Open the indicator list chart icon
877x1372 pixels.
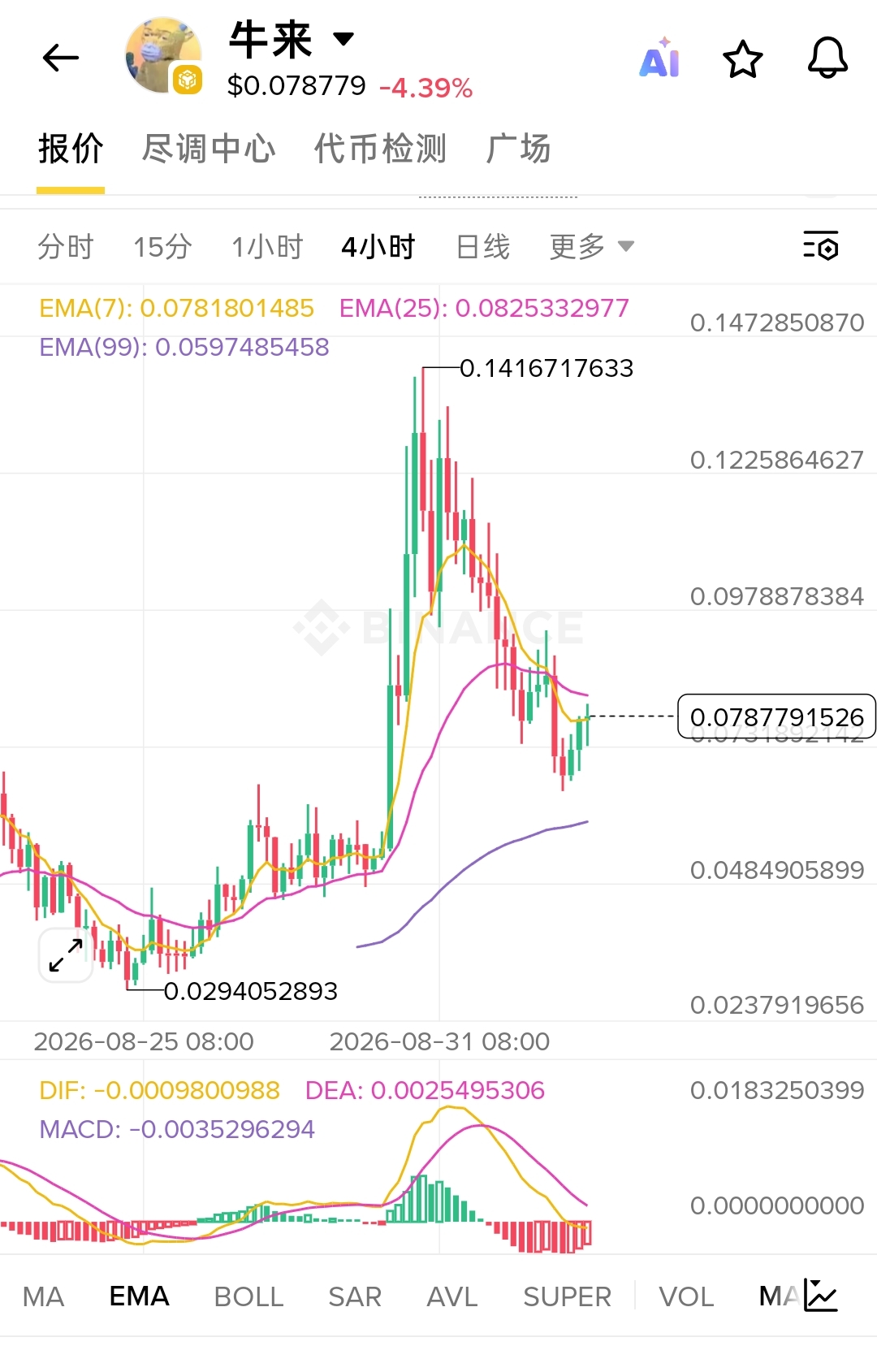(821, 1295)
